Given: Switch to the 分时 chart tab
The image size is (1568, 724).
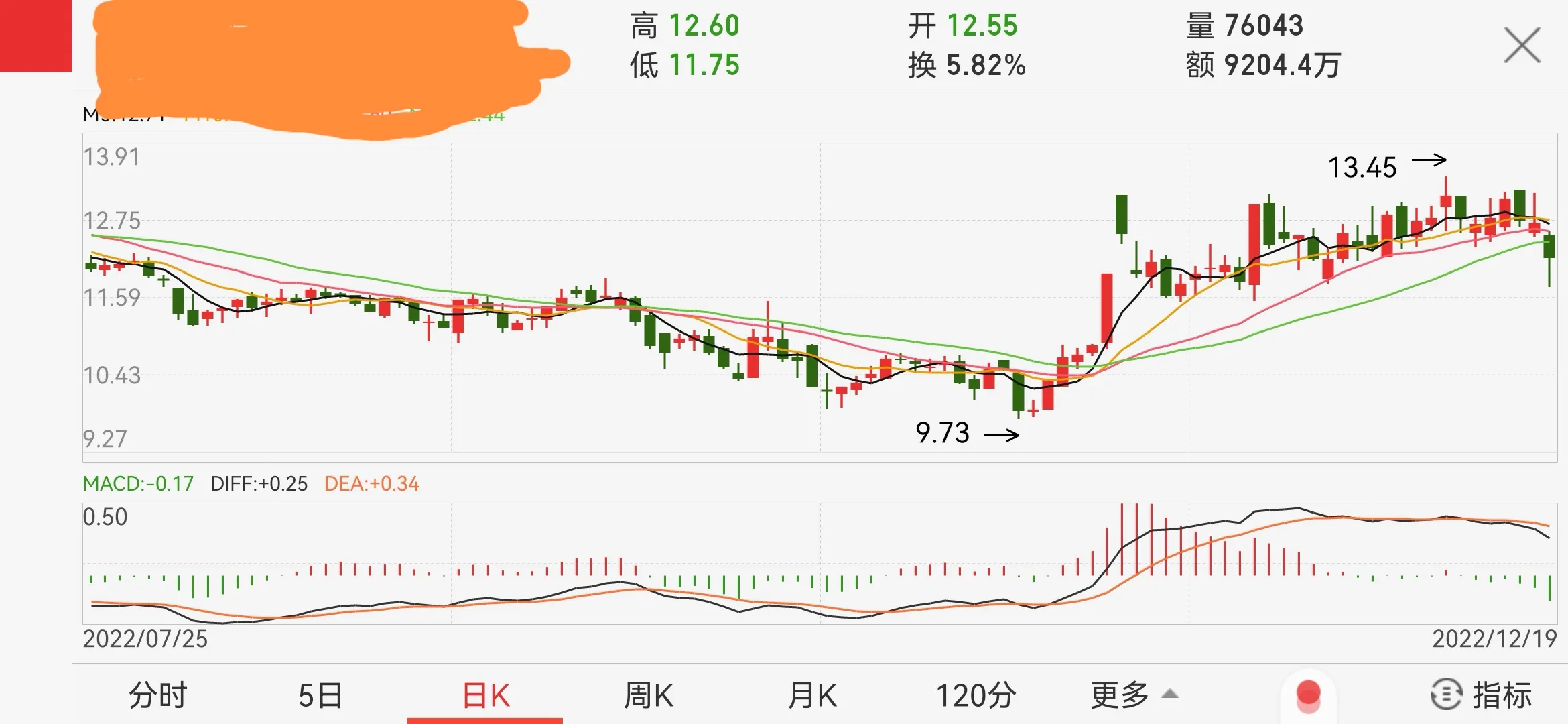Looking at the screenshot, I should click(x=157, y=695).
